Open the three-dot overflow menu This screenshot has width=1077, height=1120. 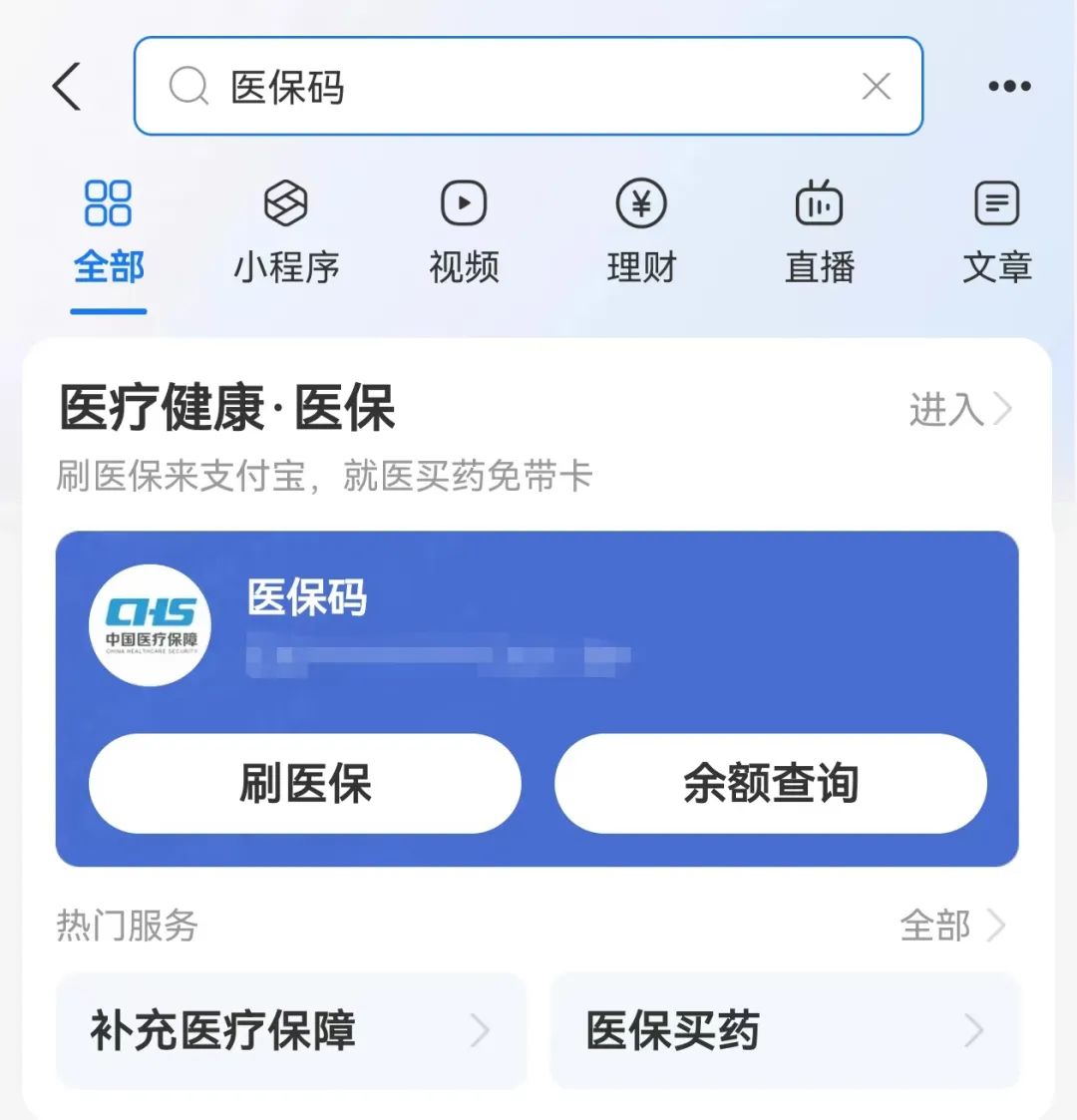point(1009,87)
